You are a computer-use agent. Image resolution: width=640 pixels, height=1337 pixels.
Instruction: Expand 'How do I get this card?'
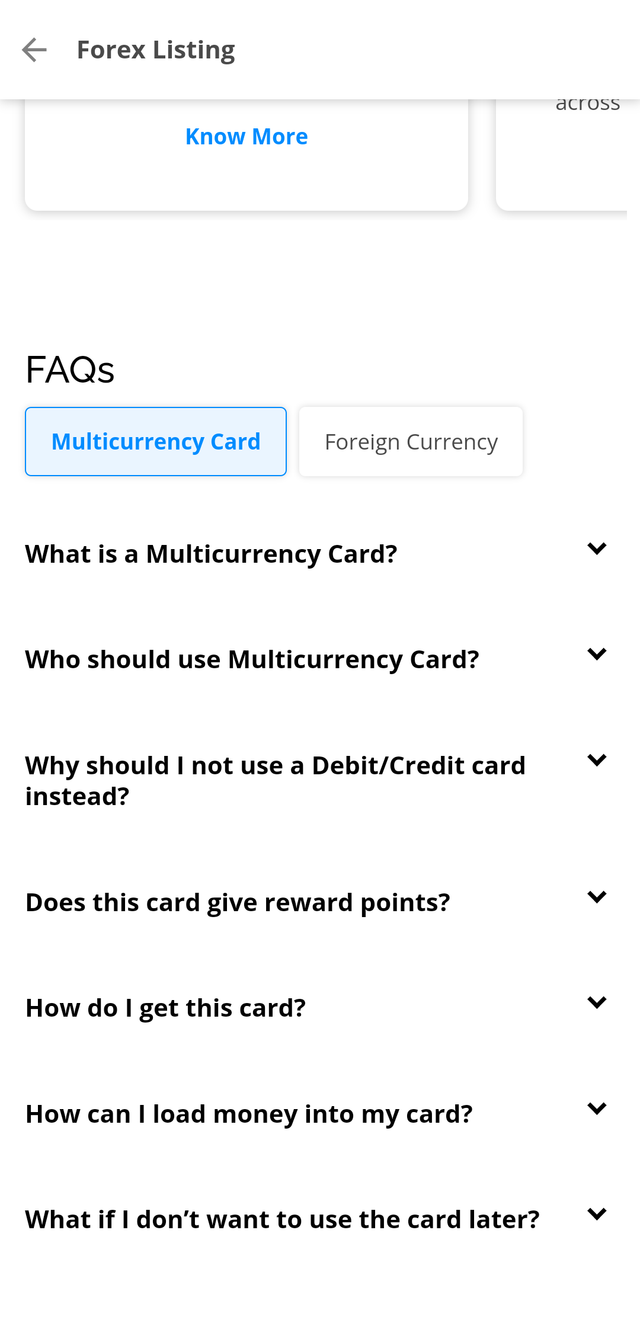point(596,1003)
